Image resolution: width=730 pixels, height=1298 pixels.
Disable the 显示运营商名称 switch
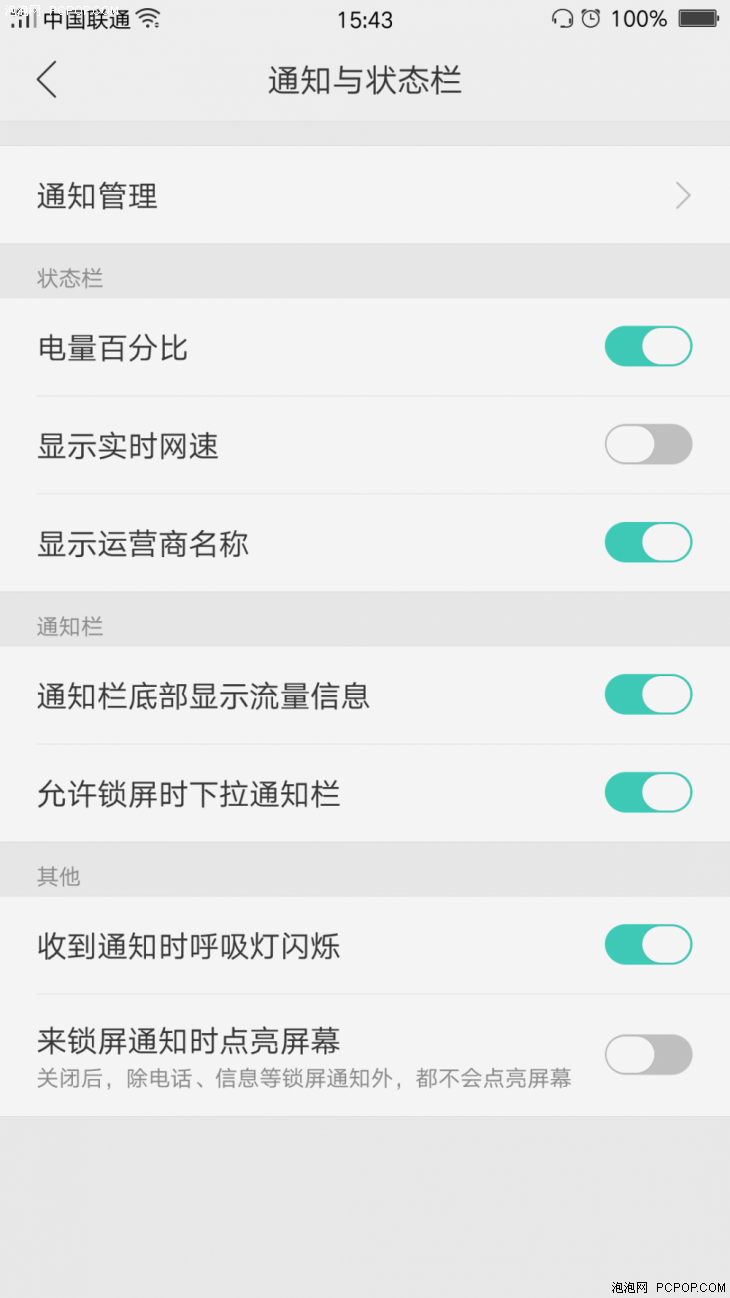click(648, 543)
